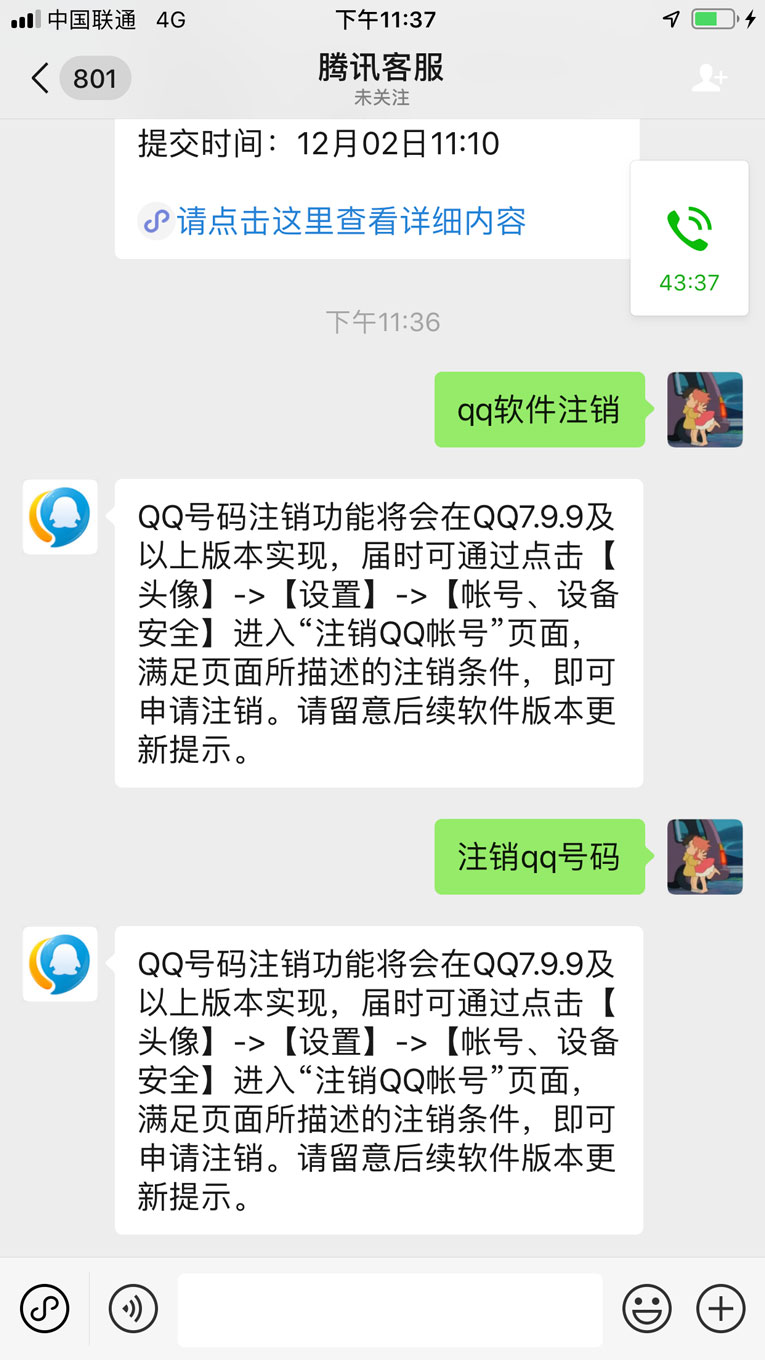Click the link icon beside 请点击这里查看详细内容

(153, 223)
